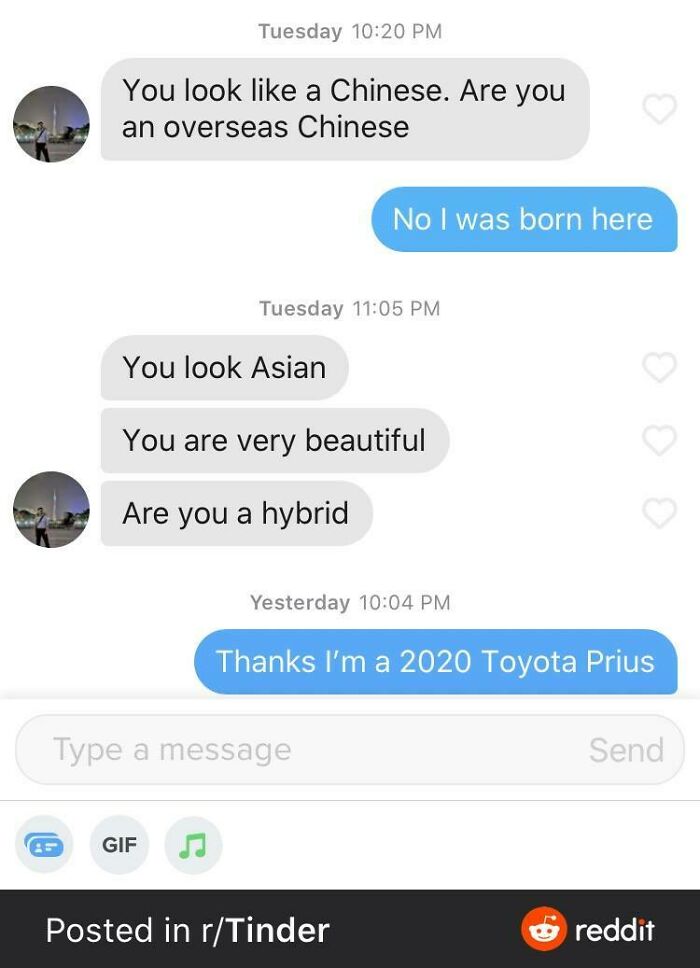The height and width of the screenshot is (968, 700).
Task: Open match's profile photo beside "Are you a hybrid"
Action: pyautogui.click(x=51, y=510)
